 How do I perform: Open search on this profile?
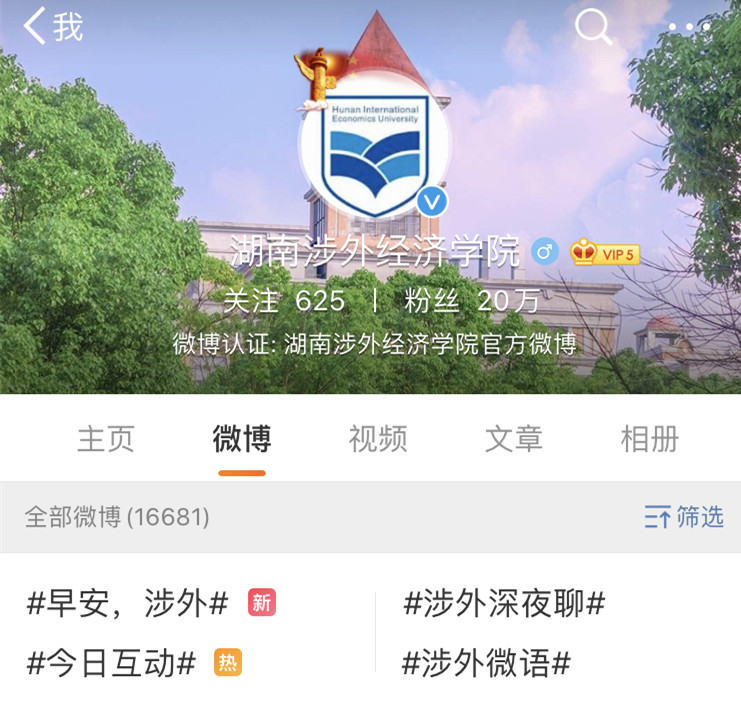coord(593,27)
